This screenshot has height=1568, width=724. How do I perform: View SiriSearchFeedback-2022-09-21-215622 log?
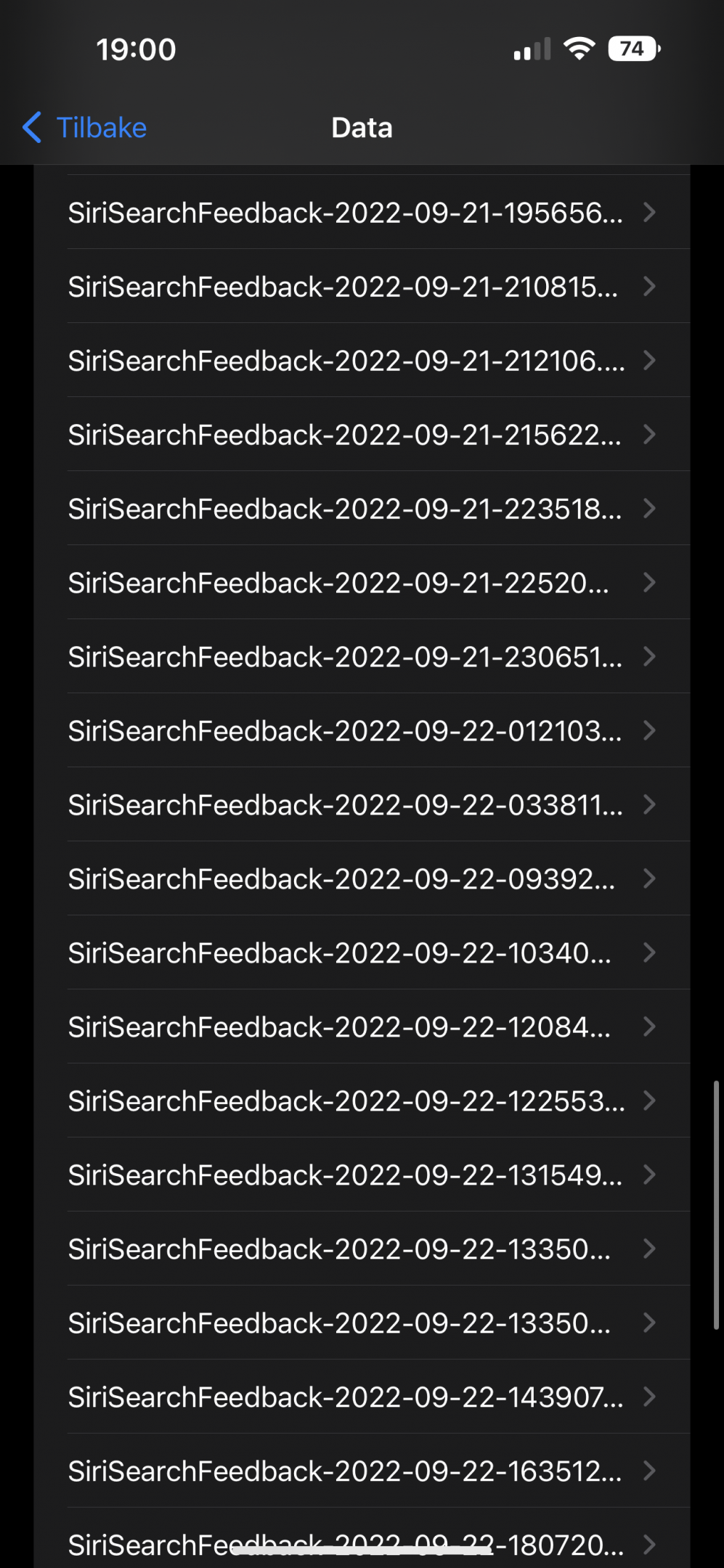pos(362,435)
